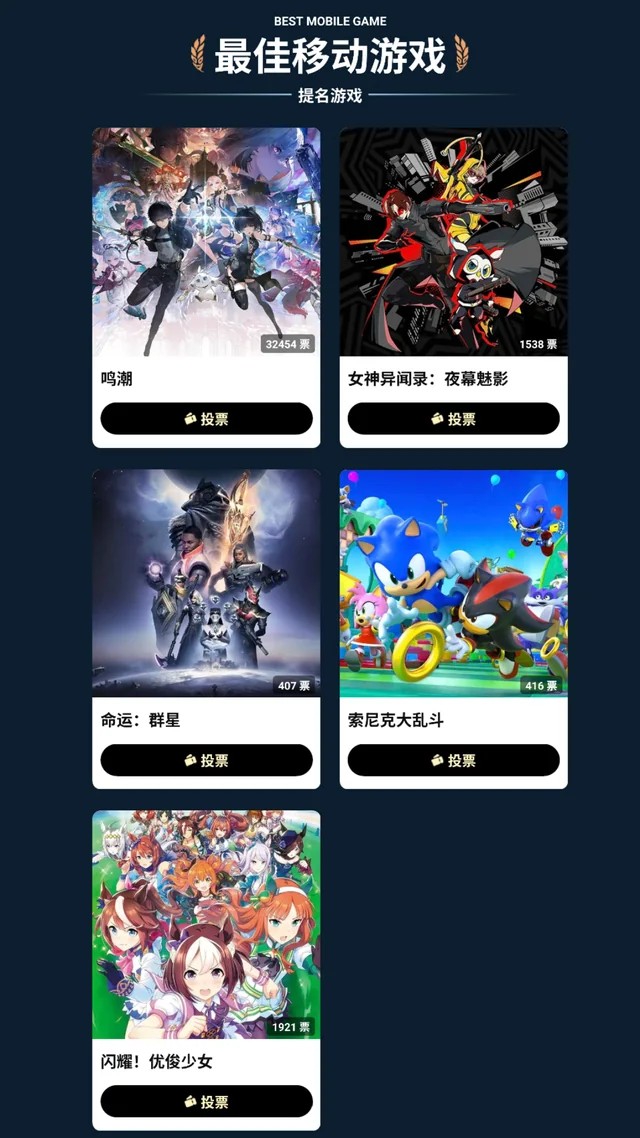640x1138 pixels.
Task: Cast a vote for 闪耀！优俊少女
Action: coord(206,1101)
